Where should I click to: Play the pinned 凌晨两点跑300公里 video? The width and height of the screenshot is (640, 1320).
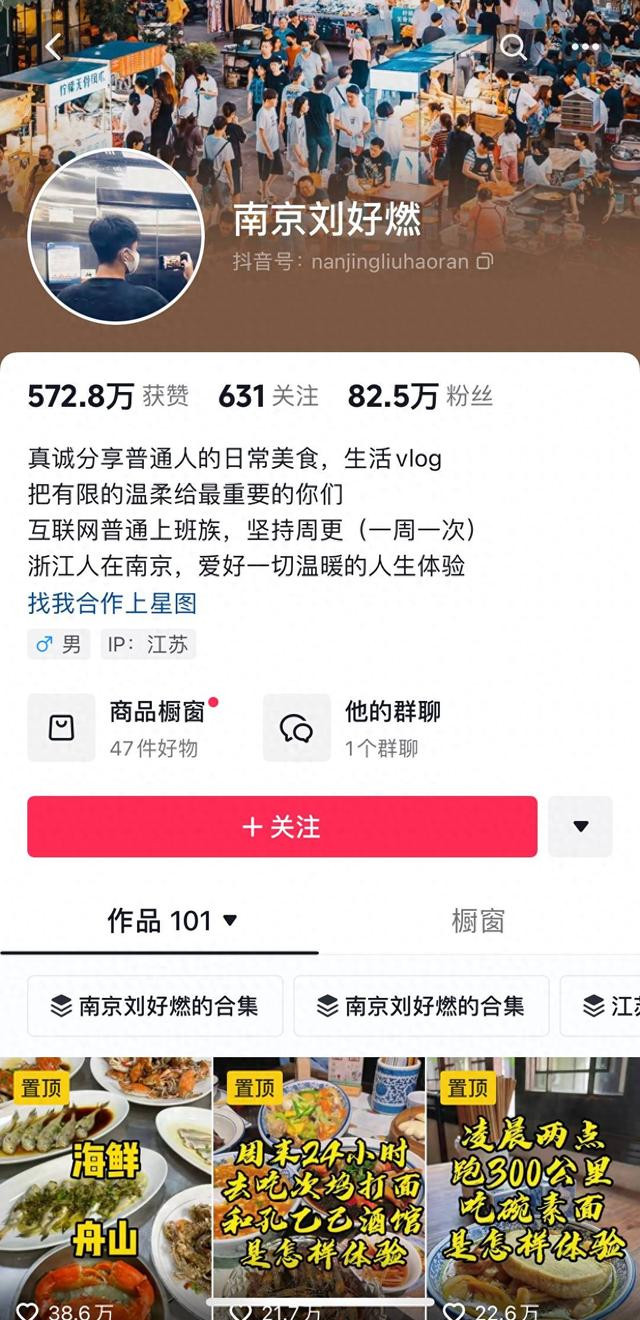point(534,1188)
